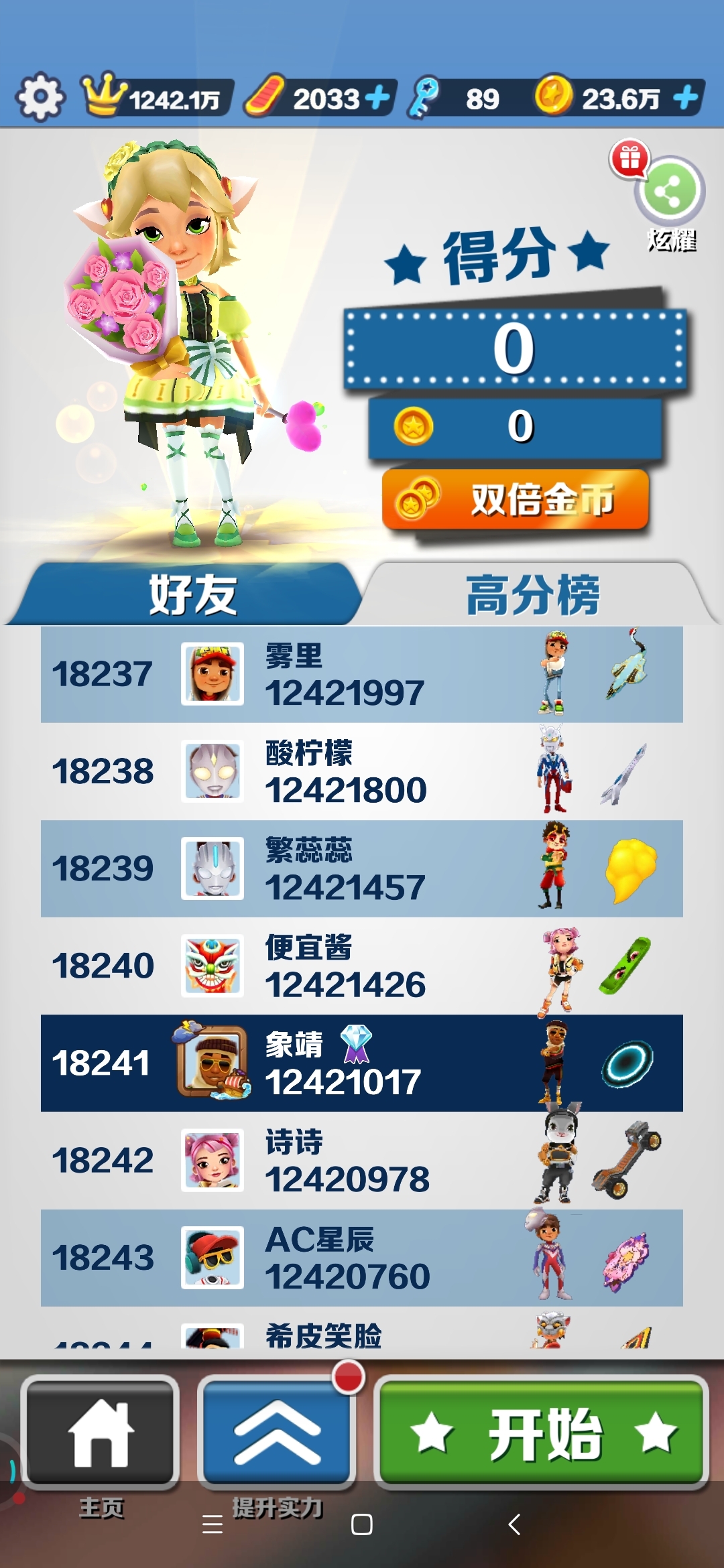Open 象靖's highlighted leaderboard entry

[x=362, y=1063]
